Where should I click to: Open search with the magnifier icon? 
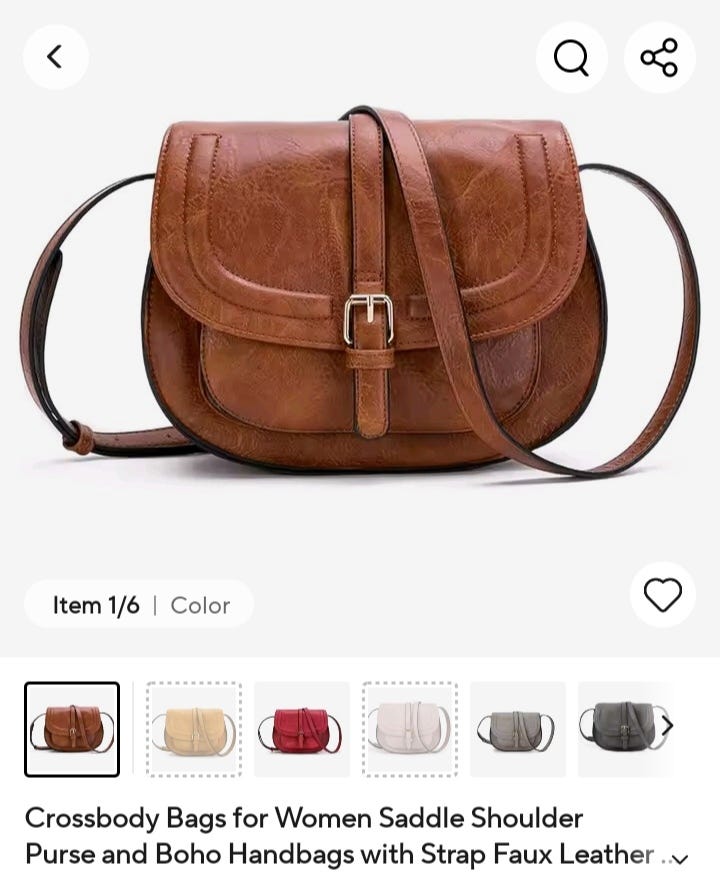pyautogui.click(x=571, y=57)
